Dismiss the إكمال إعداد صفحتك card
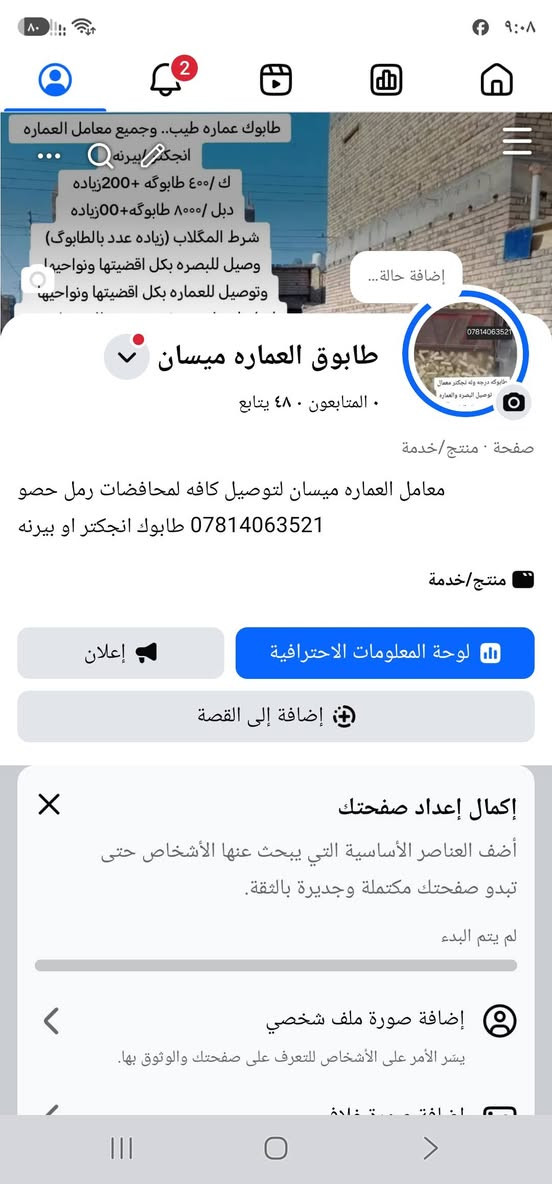The width and height of the screenshot is (552, 1184). click(49, 805)
